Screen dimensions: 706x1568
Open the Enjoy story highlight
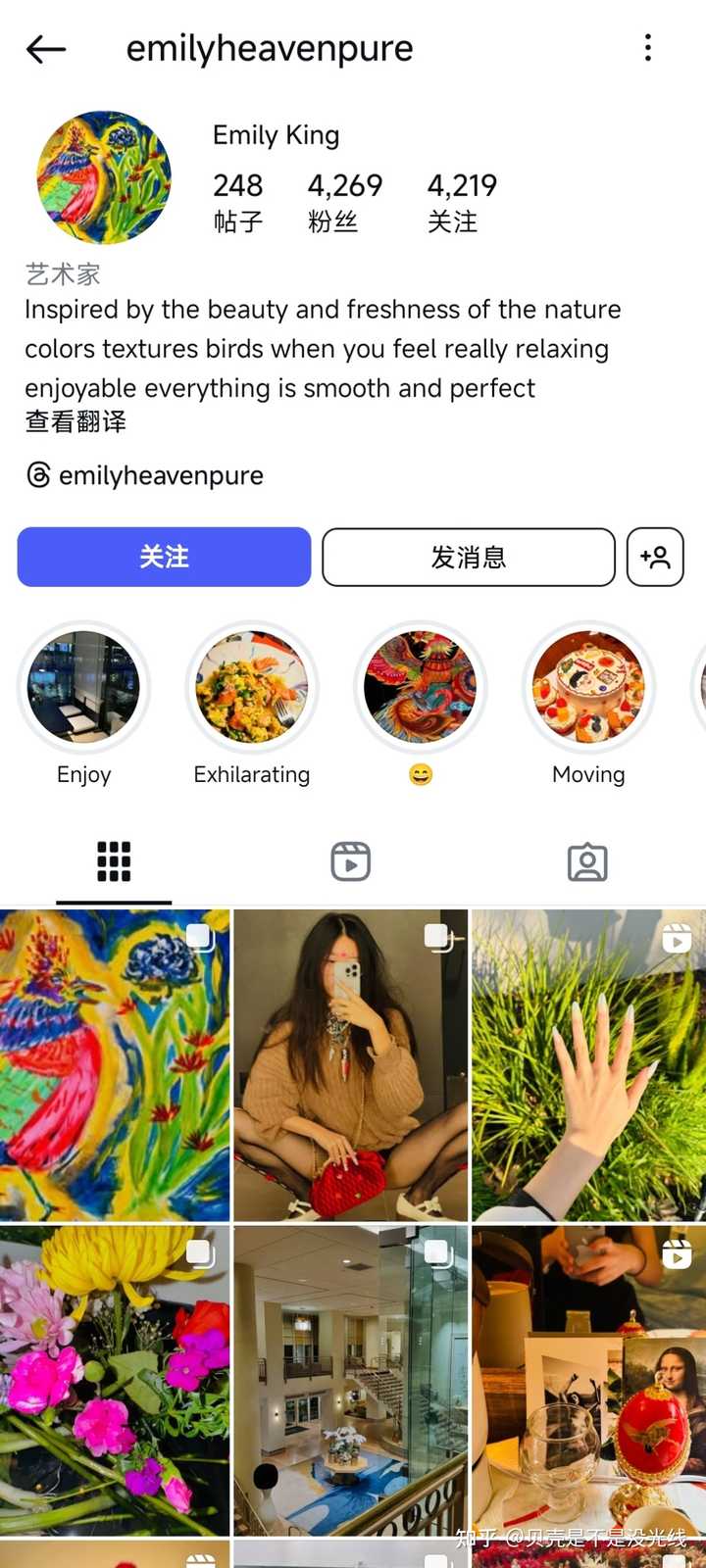[x=83, y=686]
